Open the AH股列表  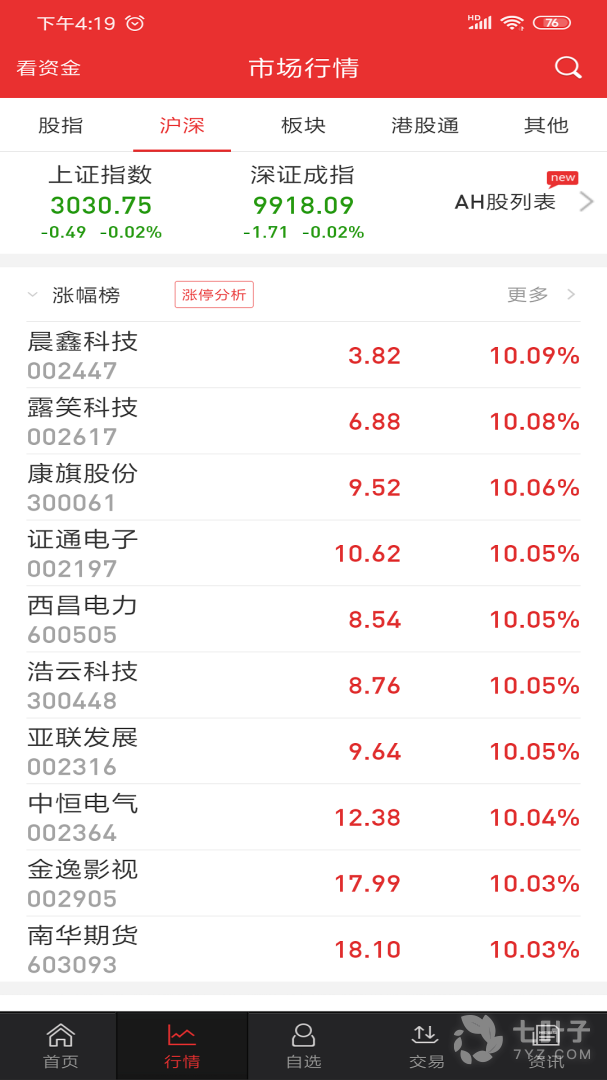pos(518,202)
